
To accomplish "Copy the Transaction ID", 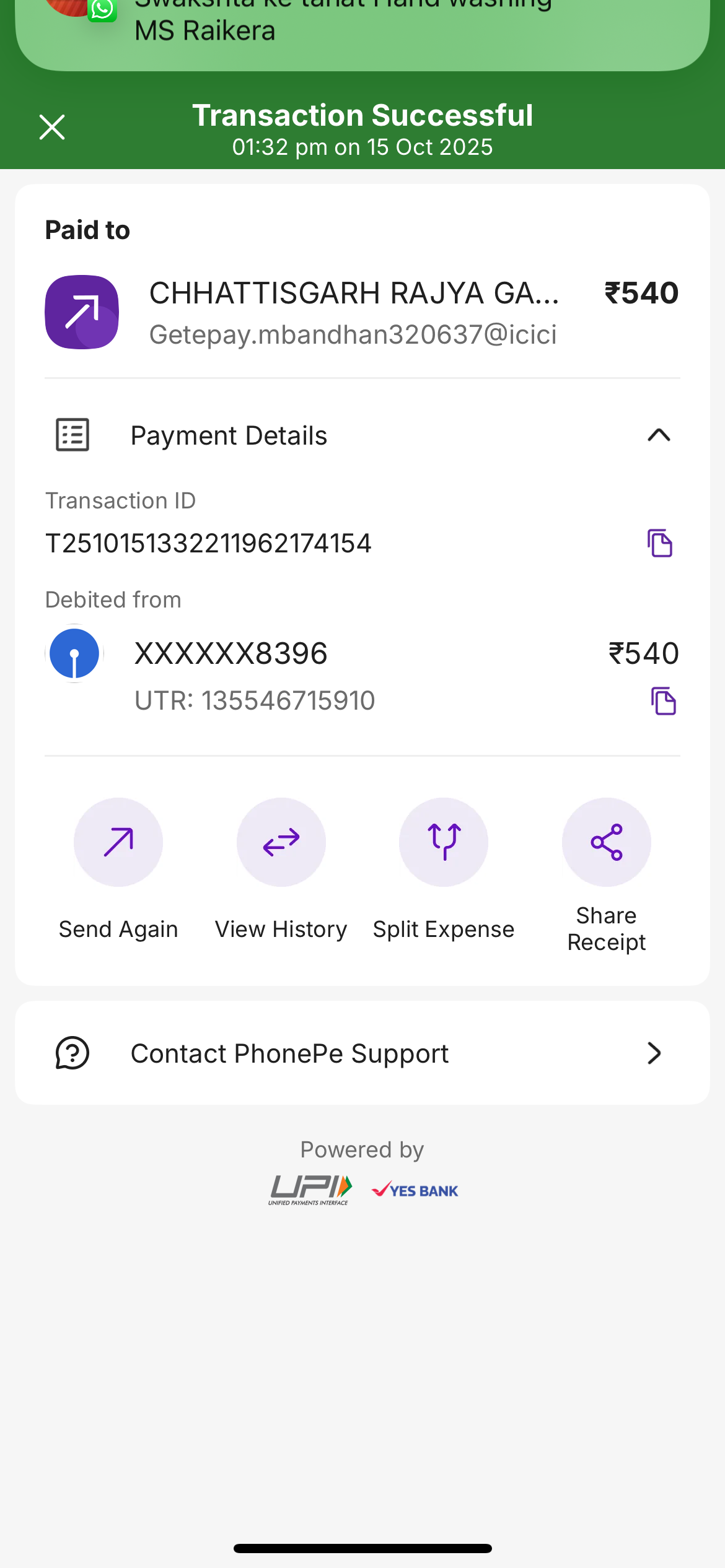I will point(660,543).
